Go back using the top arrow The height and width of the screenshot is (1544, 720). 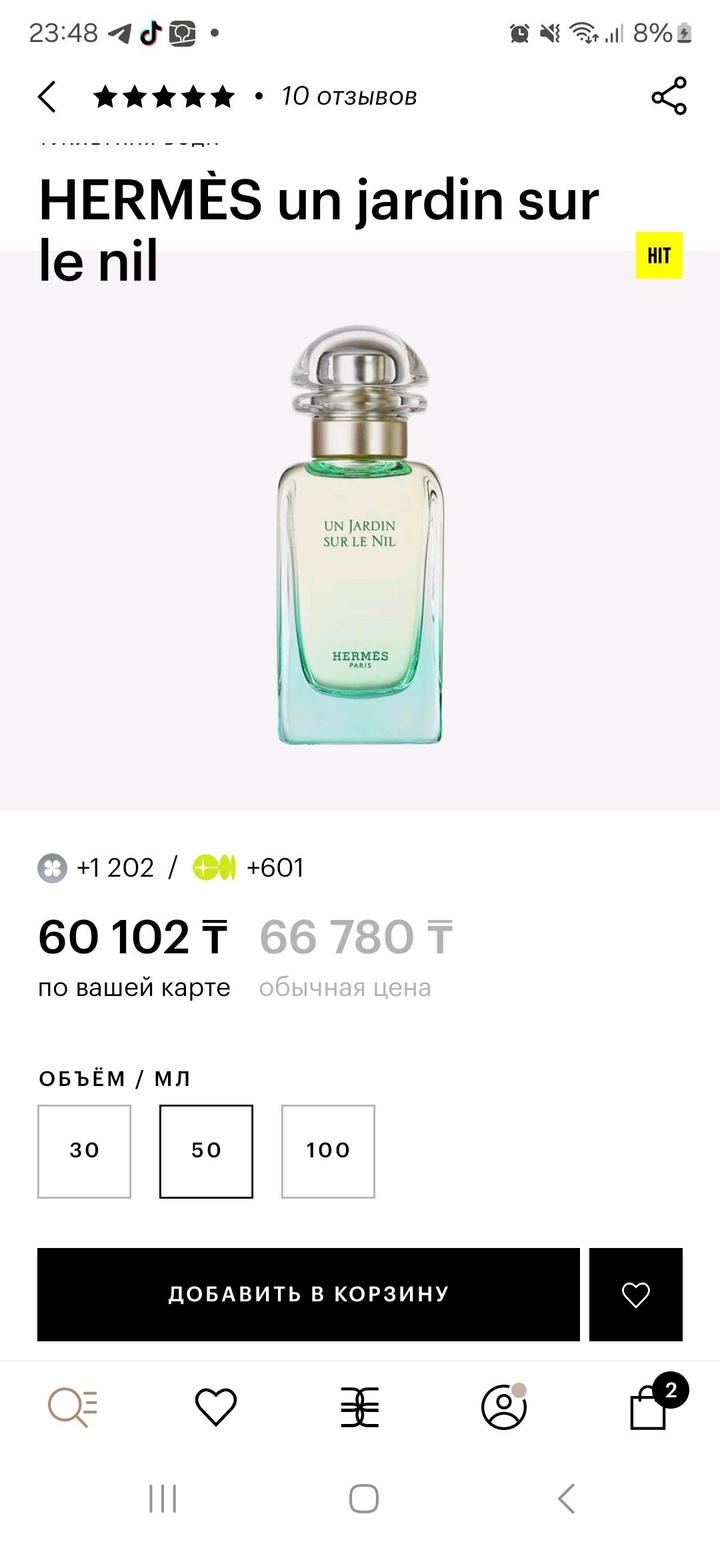pos(46,97)
